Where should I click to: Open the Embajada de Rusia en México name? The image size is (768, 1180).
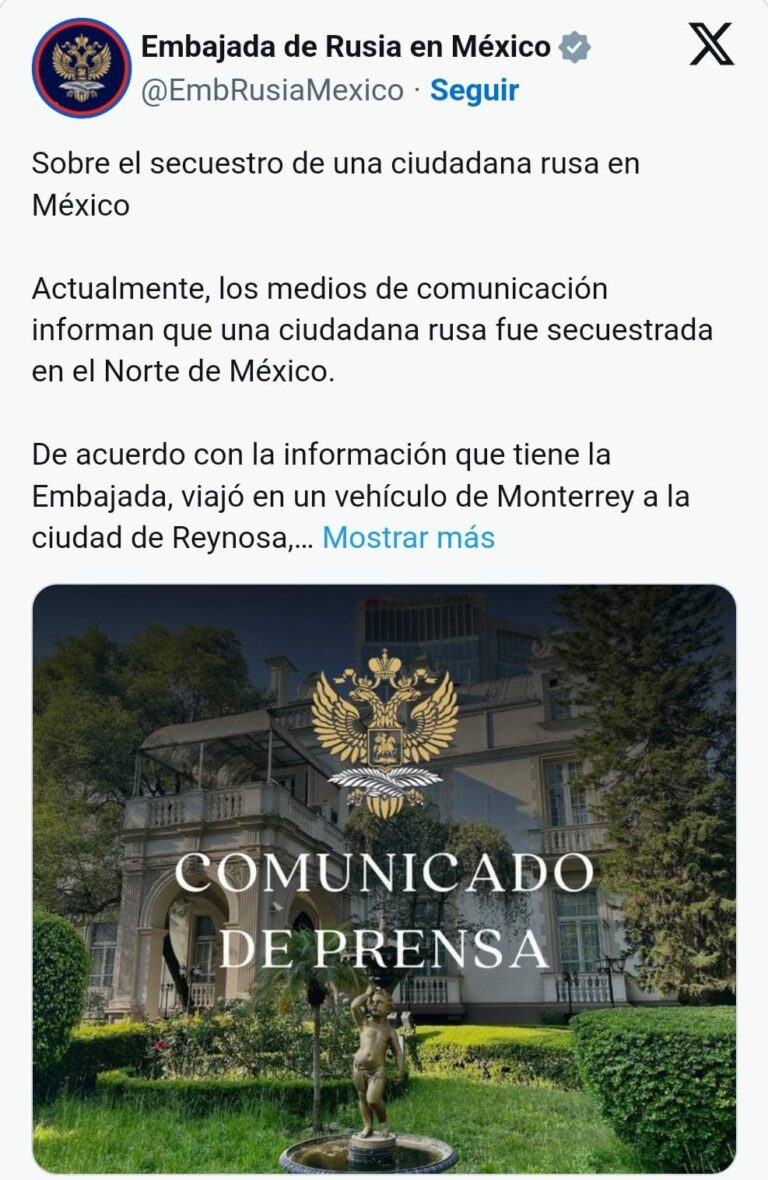point(346,46)
